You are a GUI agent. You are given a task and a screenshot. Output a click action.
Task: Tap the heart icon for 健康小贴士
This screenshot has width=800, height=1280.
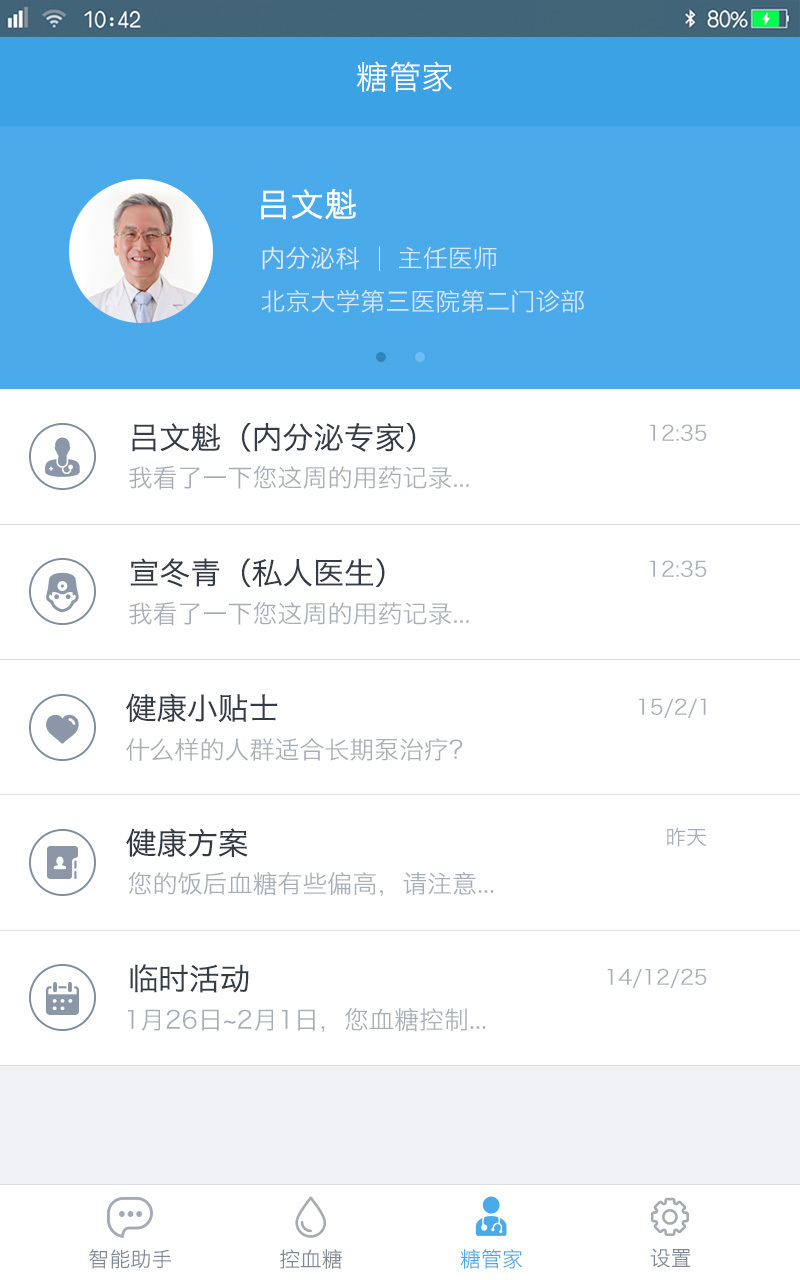(62, 727)
